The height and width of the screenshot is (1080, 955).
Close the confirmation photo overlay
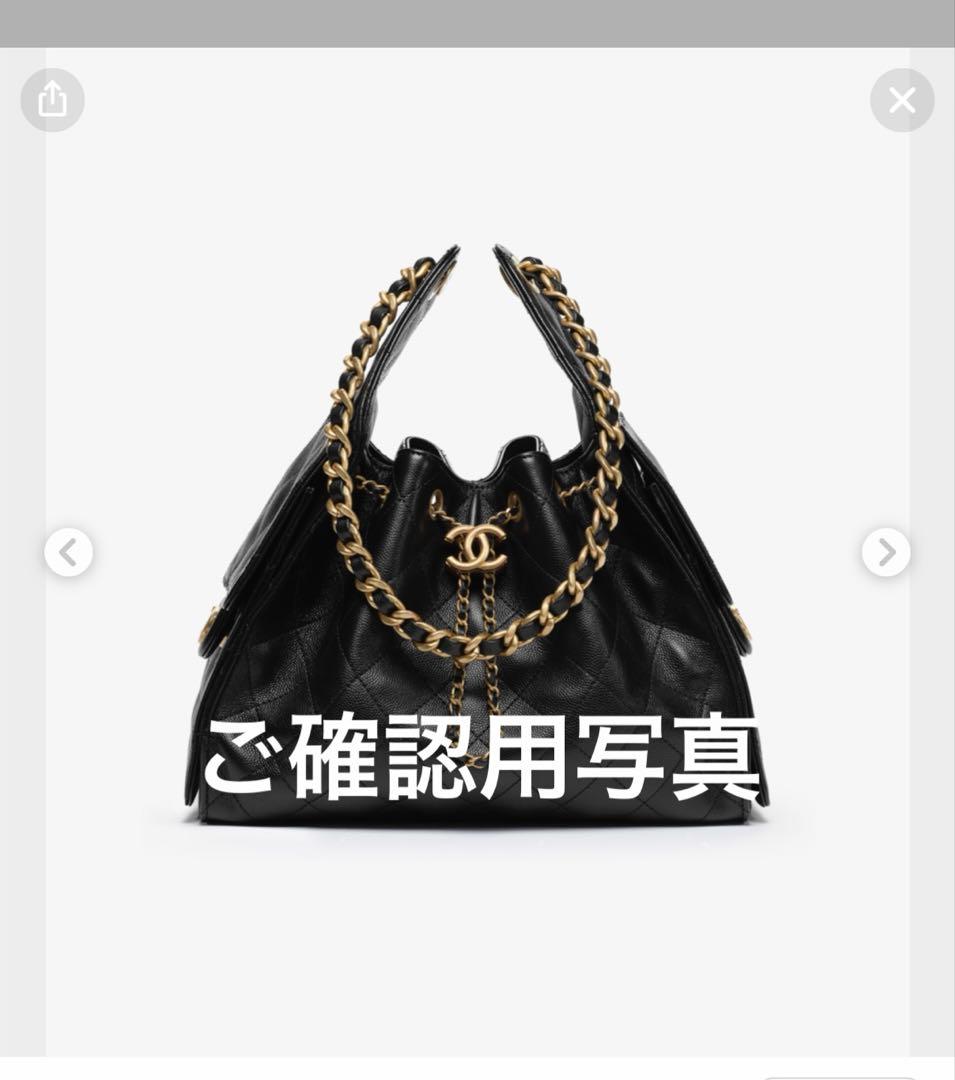[x=902, y=100]
